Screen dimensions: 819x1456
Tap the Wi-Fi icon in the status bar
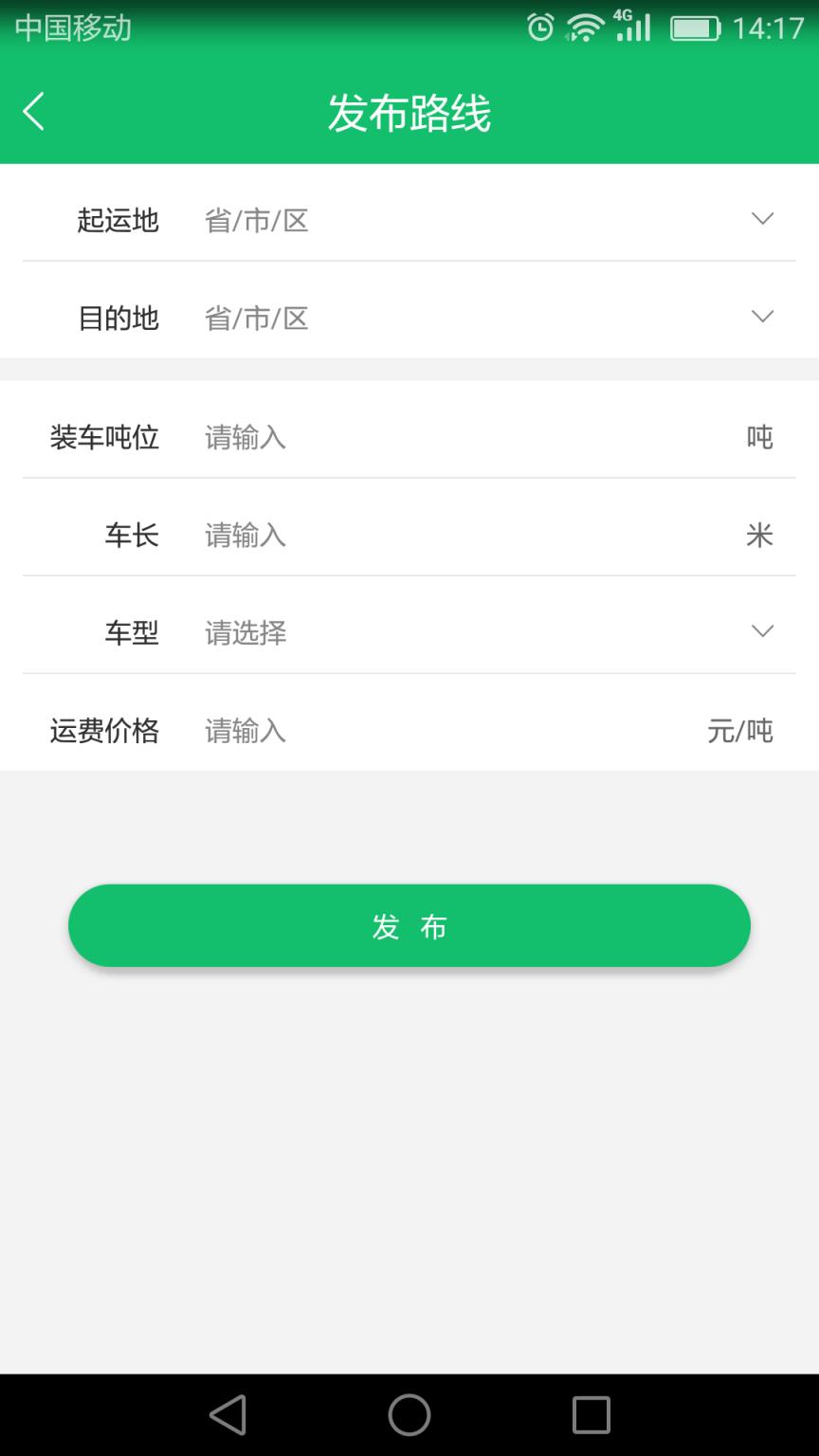pos(583,27)
